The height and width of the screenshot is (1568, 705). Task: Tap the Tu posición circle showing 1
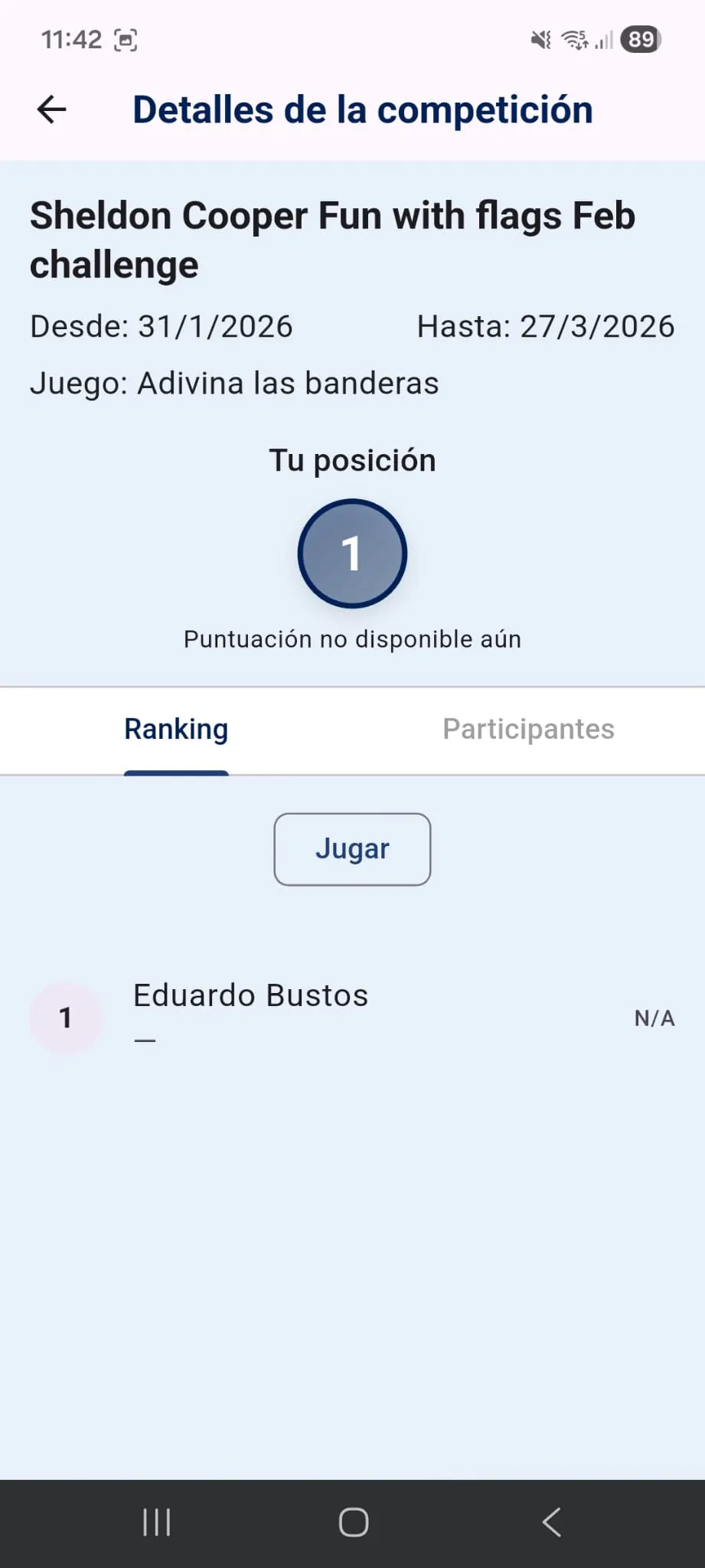tap(352, 554)
